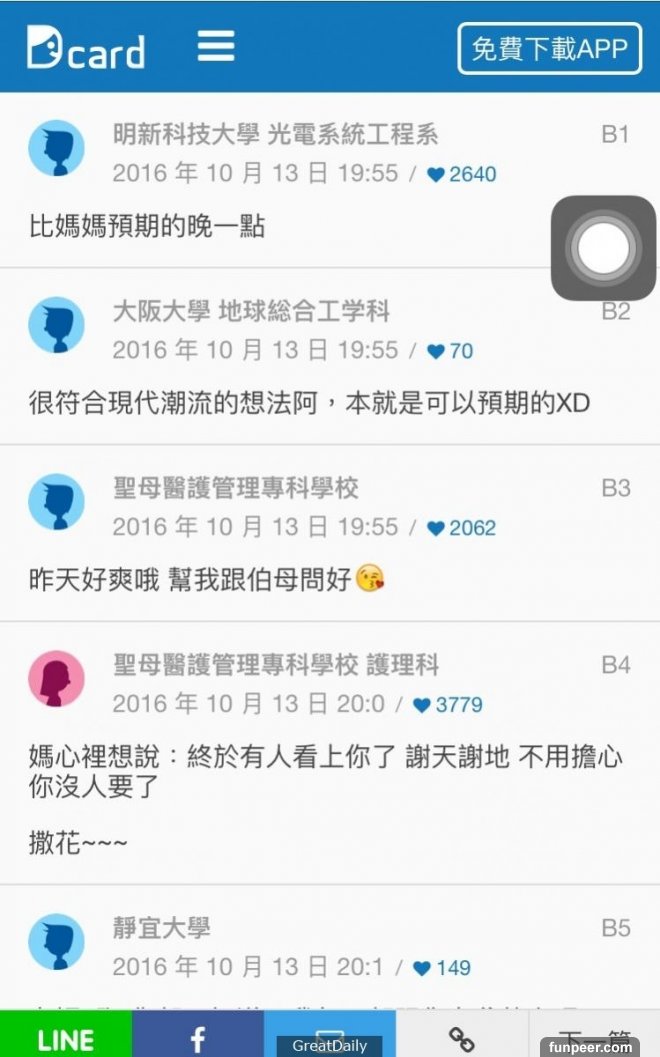Go to the Dcard home logo
Screen dimensions: 660x1057
[86, 48]
